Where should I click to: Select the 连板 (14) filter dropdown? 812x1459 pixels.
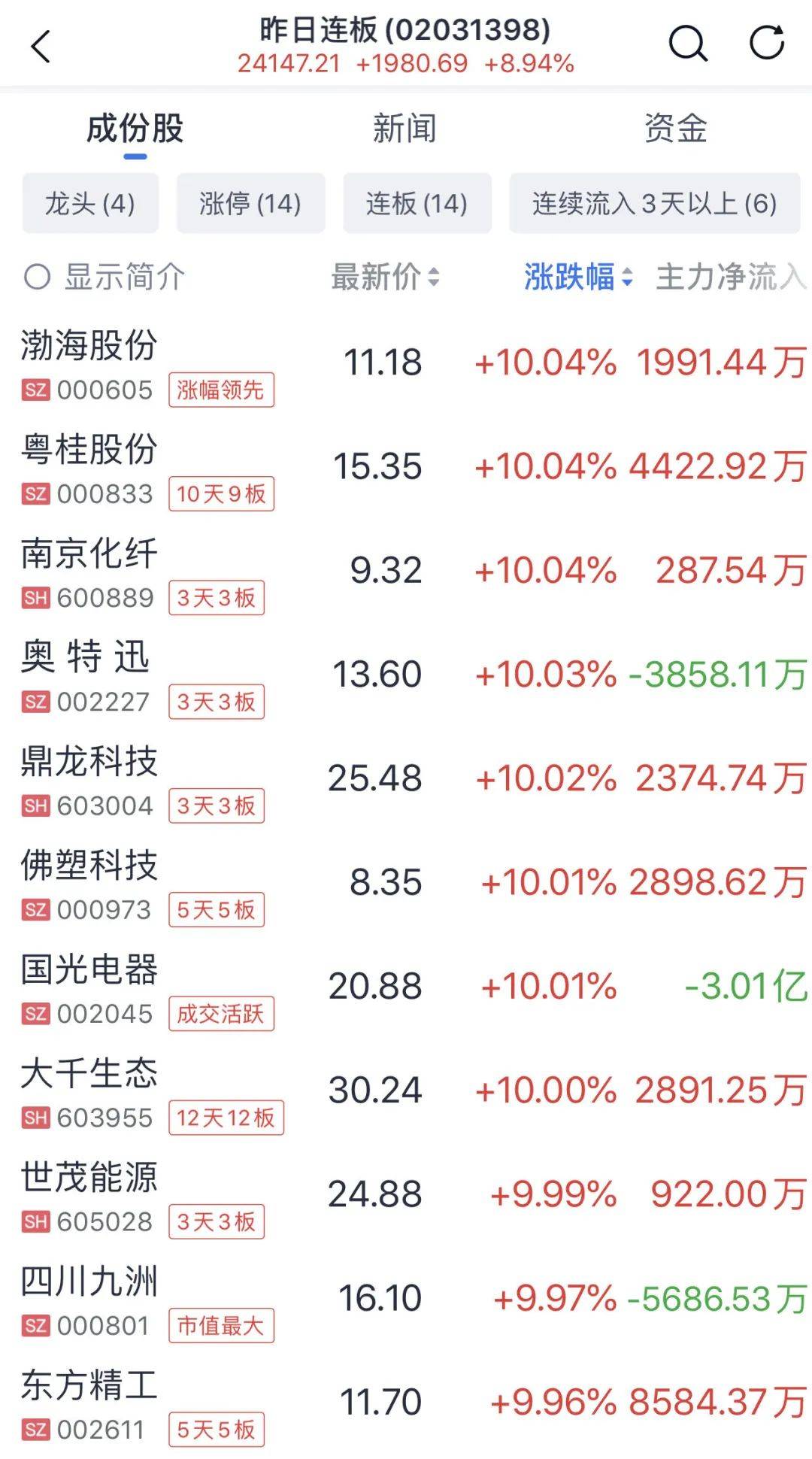pyautogui.click(x=418, y=204)
